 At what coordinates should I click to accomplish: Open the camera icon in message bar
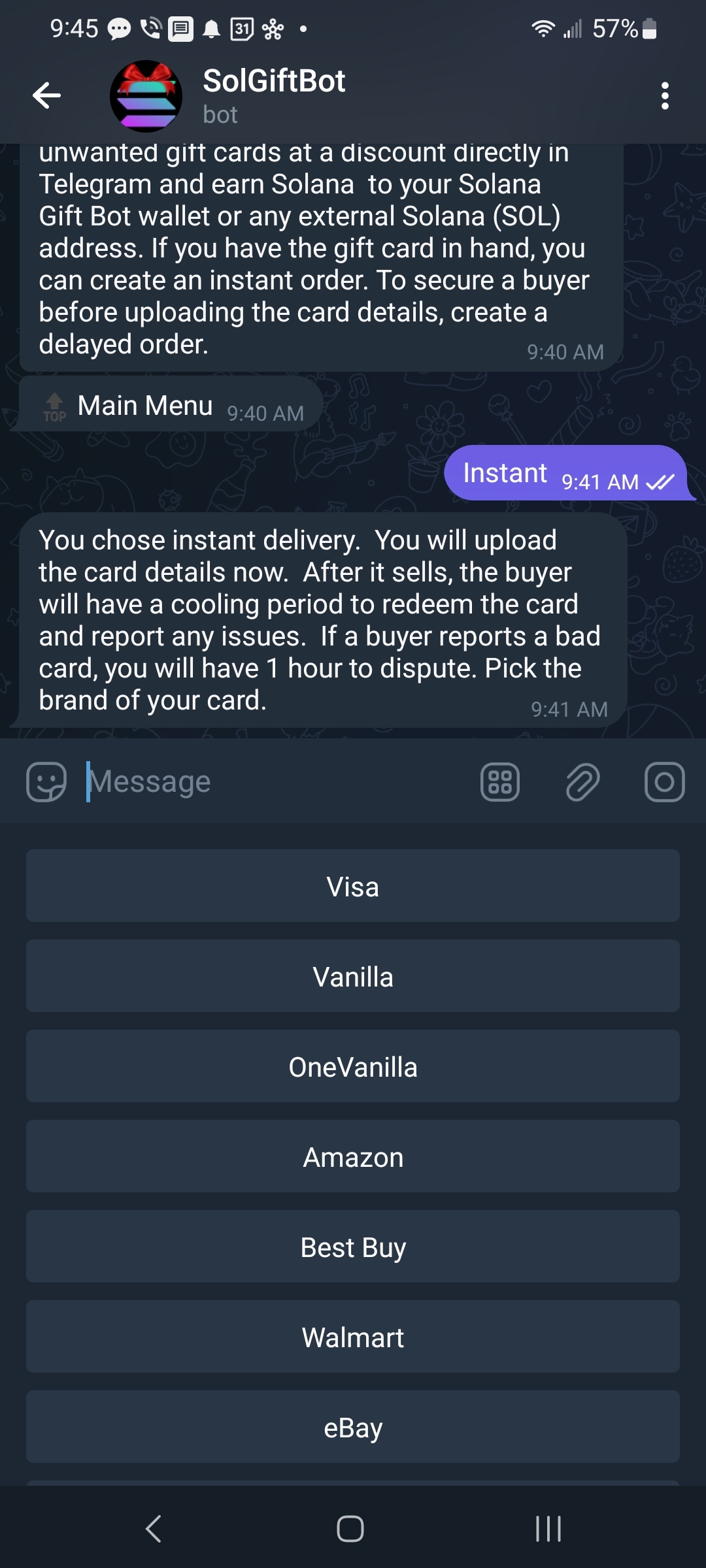tap(664, 781)
